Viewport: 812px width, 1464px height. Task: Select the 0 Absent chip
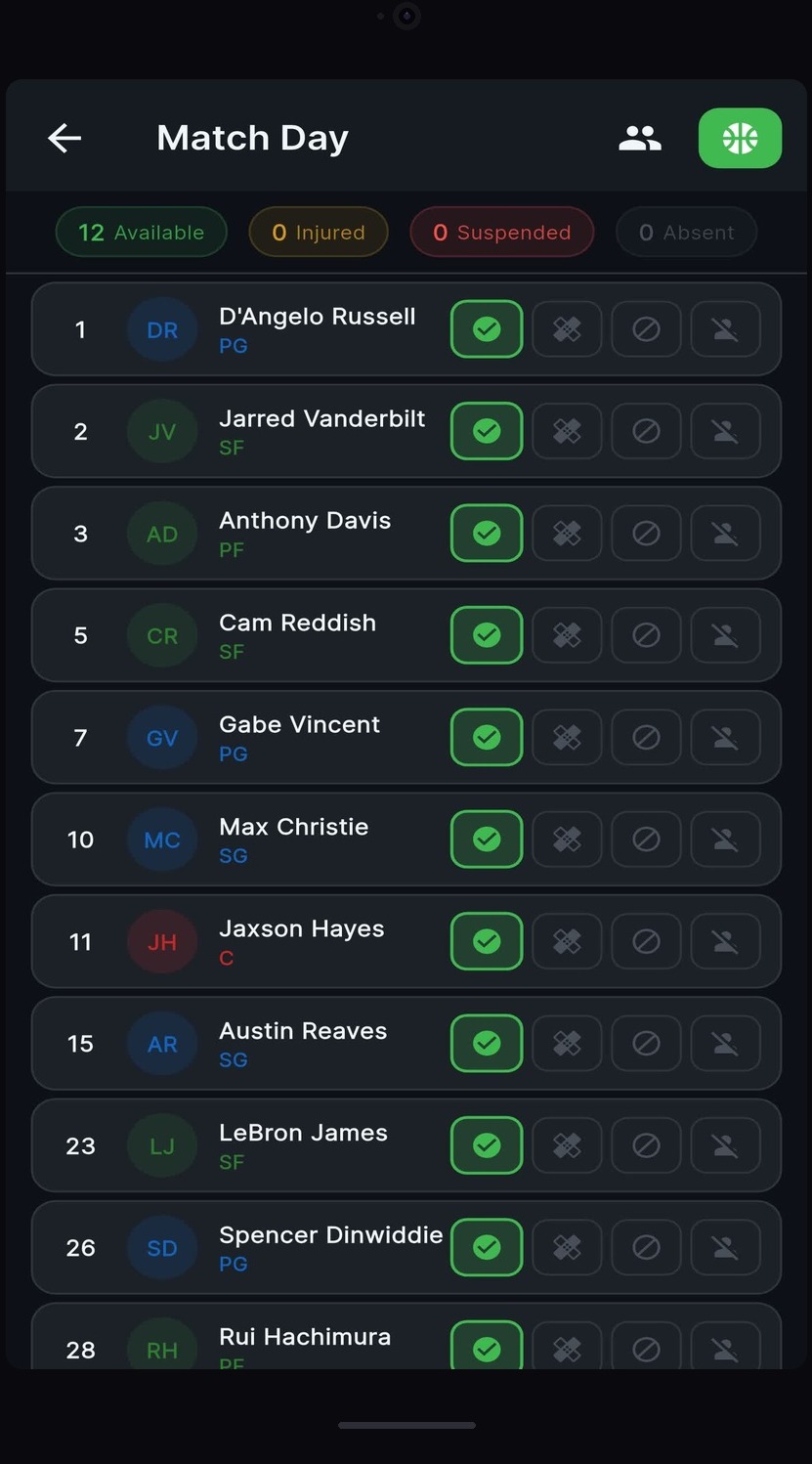tap(686, 233)
